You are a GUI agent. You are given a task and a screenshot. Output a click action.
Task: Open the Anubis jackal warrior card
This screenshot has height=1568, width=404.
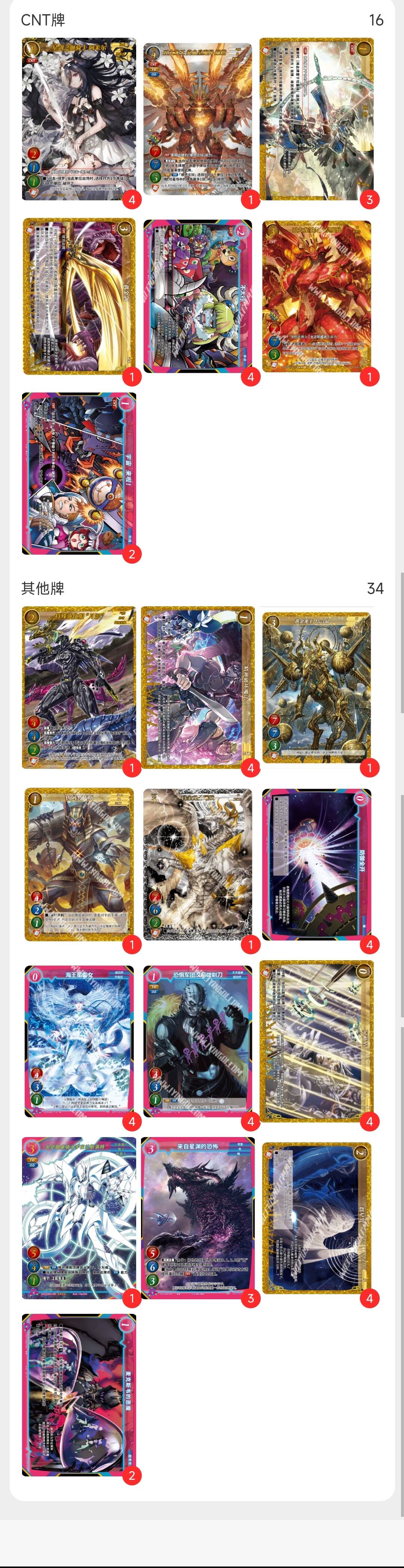pos(79,864)
